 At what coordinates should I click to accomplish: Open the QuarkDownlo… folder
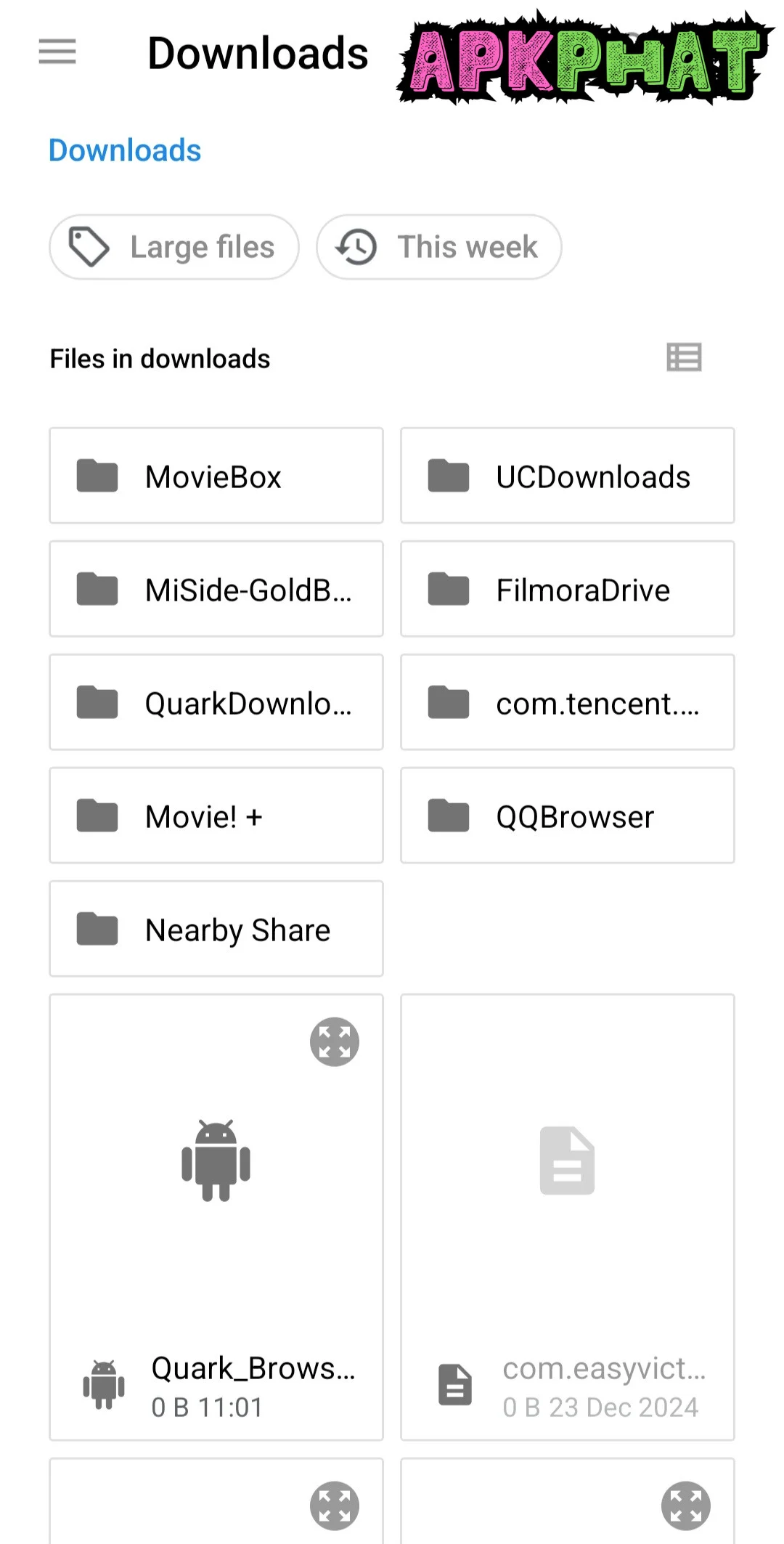(x=216, y=702)
